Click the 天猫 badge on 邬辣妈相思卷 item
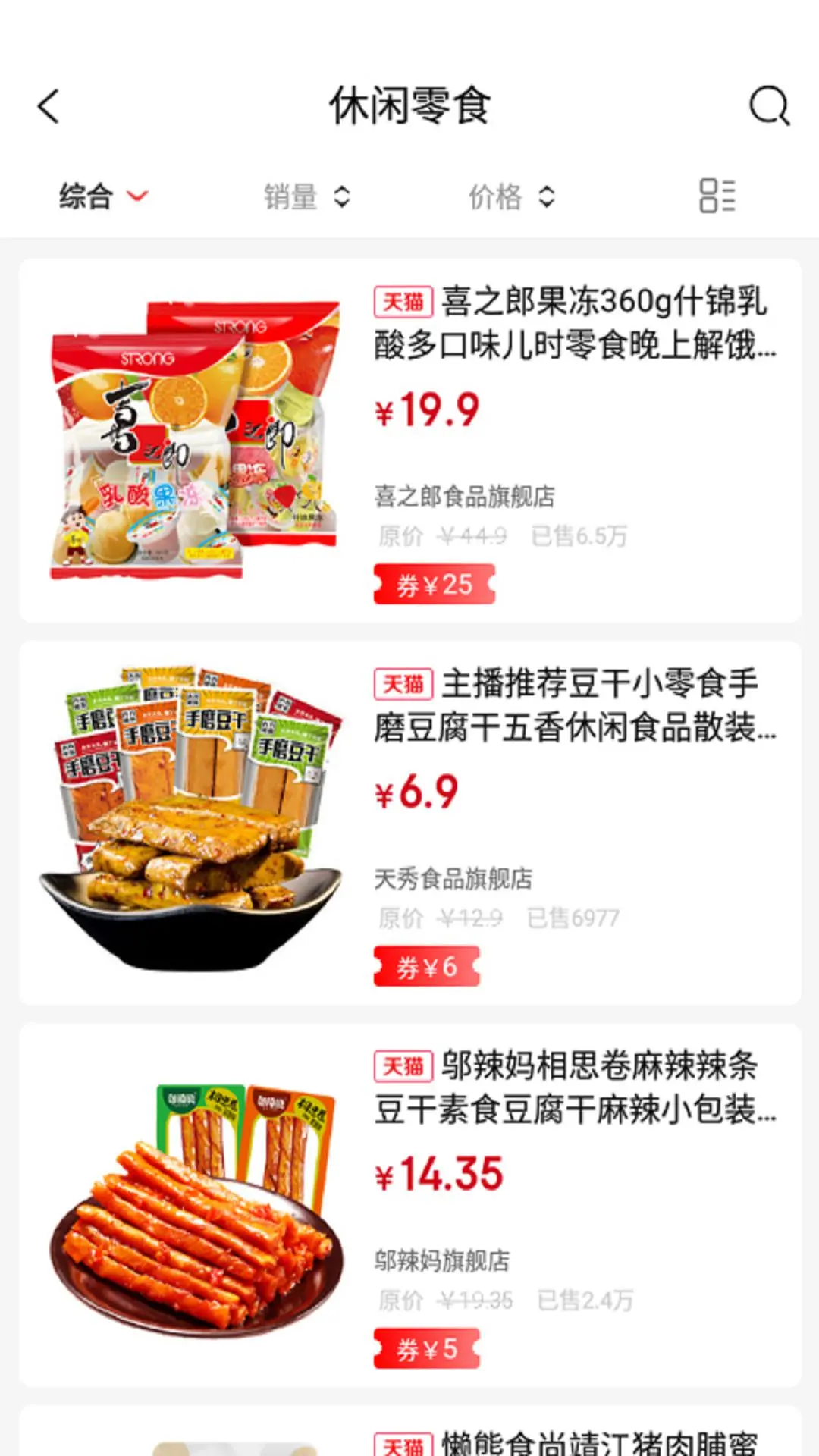 point(401,1065)
